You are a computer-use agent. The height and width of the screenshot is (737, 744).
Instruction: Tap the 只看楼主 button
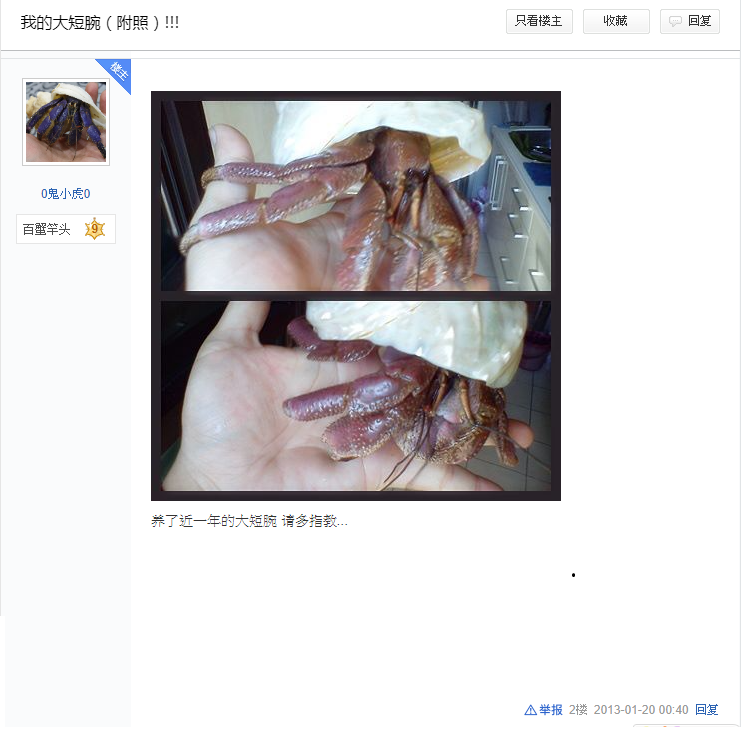tap(538, 21)
